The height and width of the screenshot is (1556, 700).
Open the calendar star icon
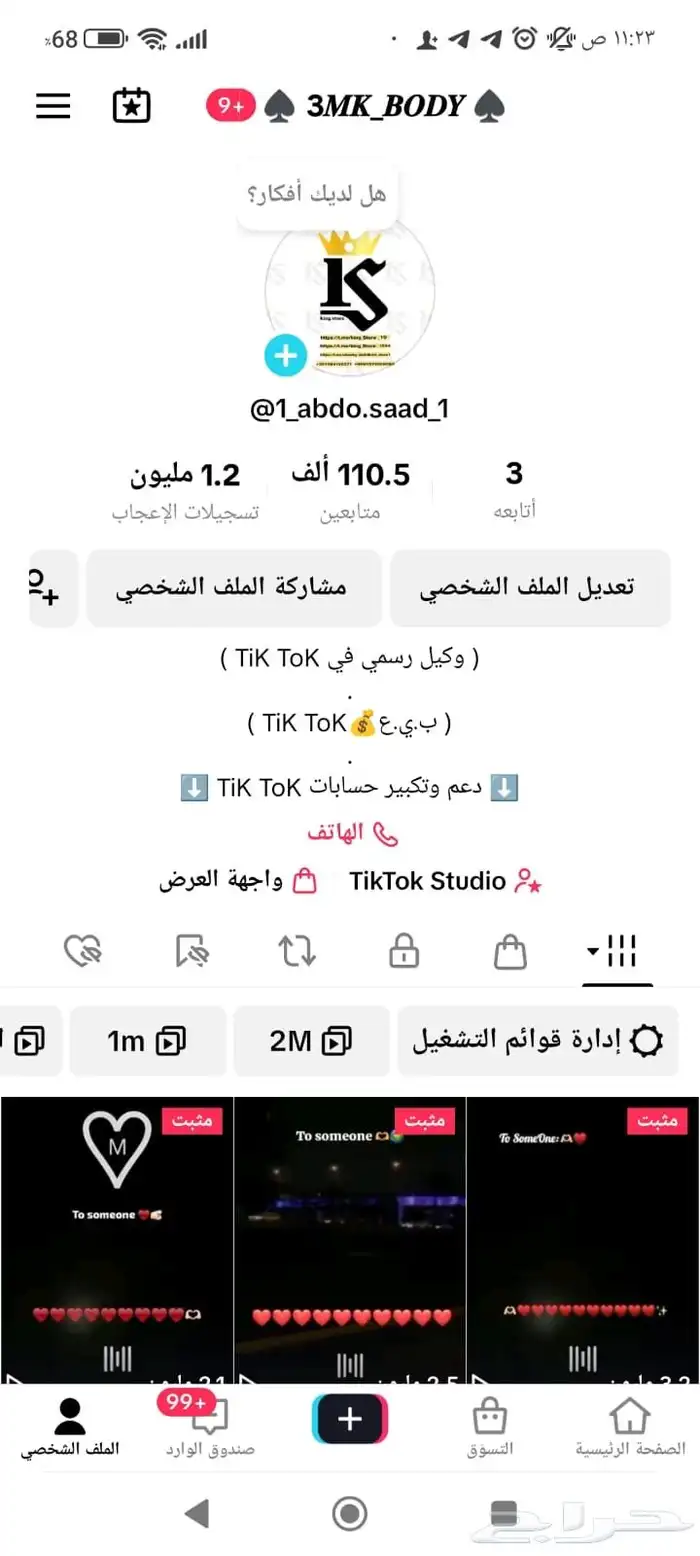[131, 106]
